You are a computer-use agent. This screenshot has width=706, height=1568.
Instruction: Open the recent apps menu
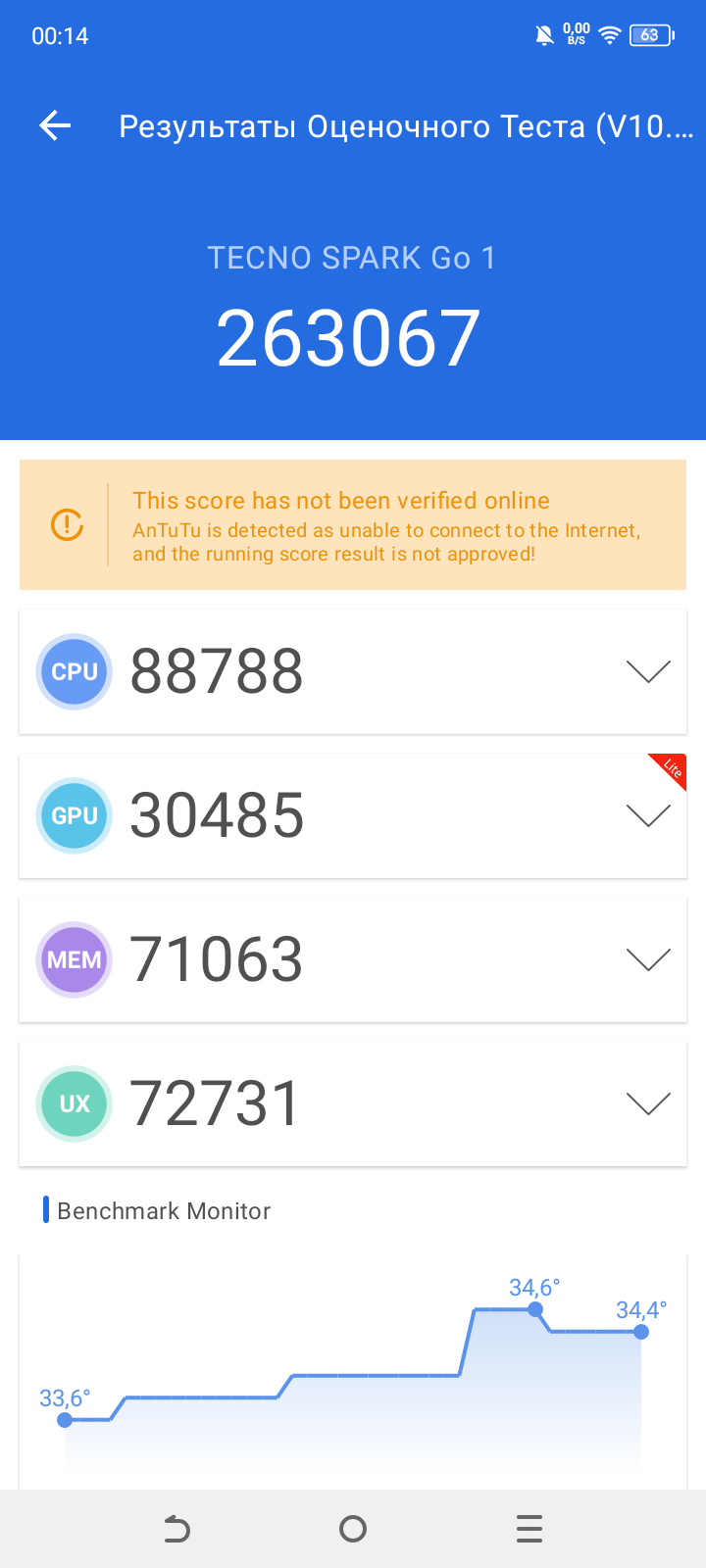pyautogui.click(x=529, y=1529)
